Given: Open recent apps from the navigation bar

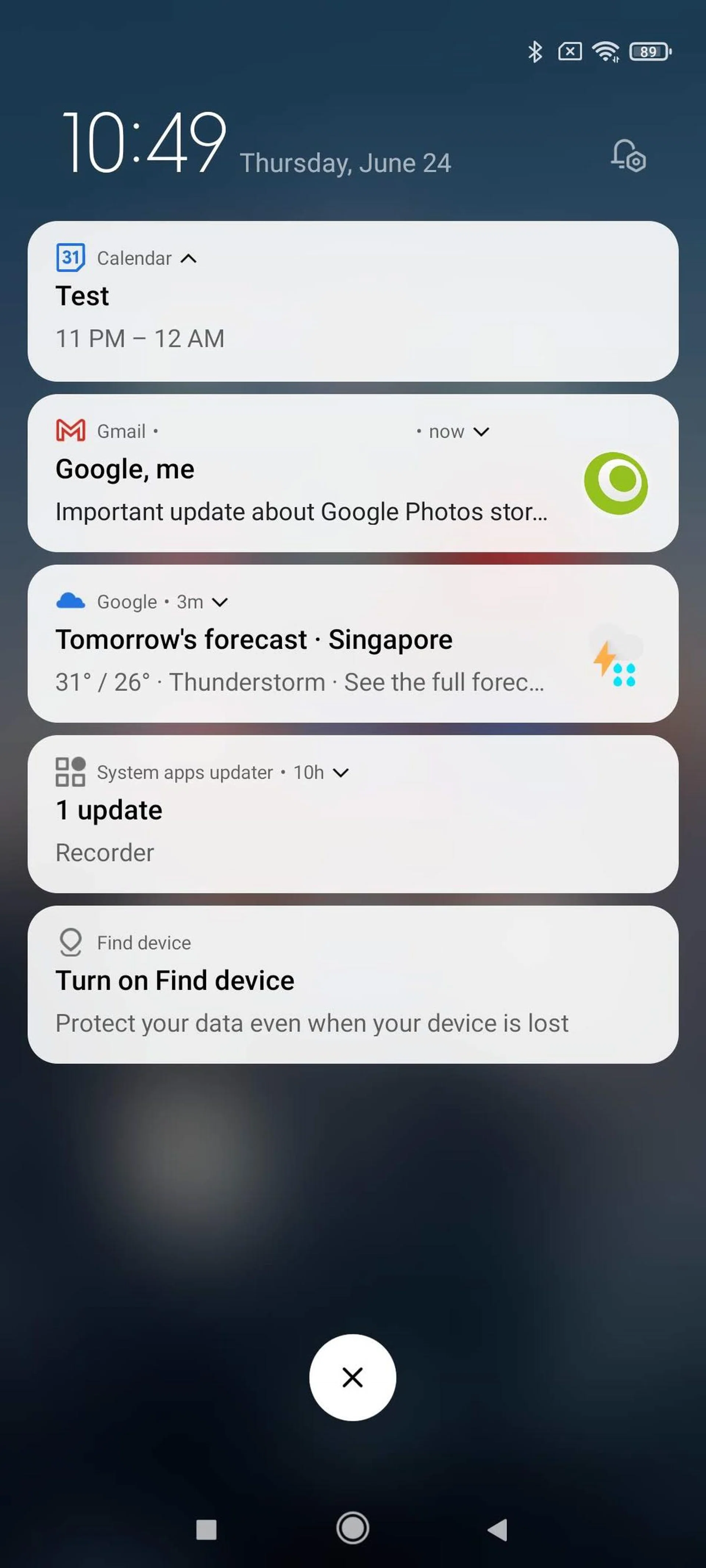Looking at the screenshot, I should point(206,1529).
